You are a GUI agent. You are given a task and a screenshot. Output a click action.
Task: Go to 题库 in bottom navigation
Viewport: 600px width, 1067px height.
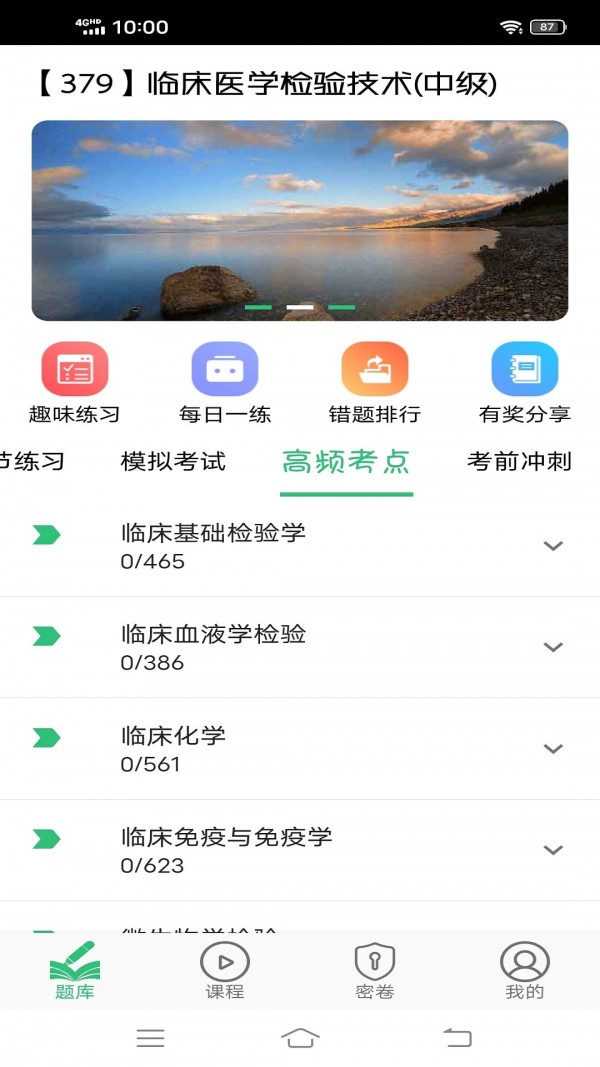pos(75,971)
